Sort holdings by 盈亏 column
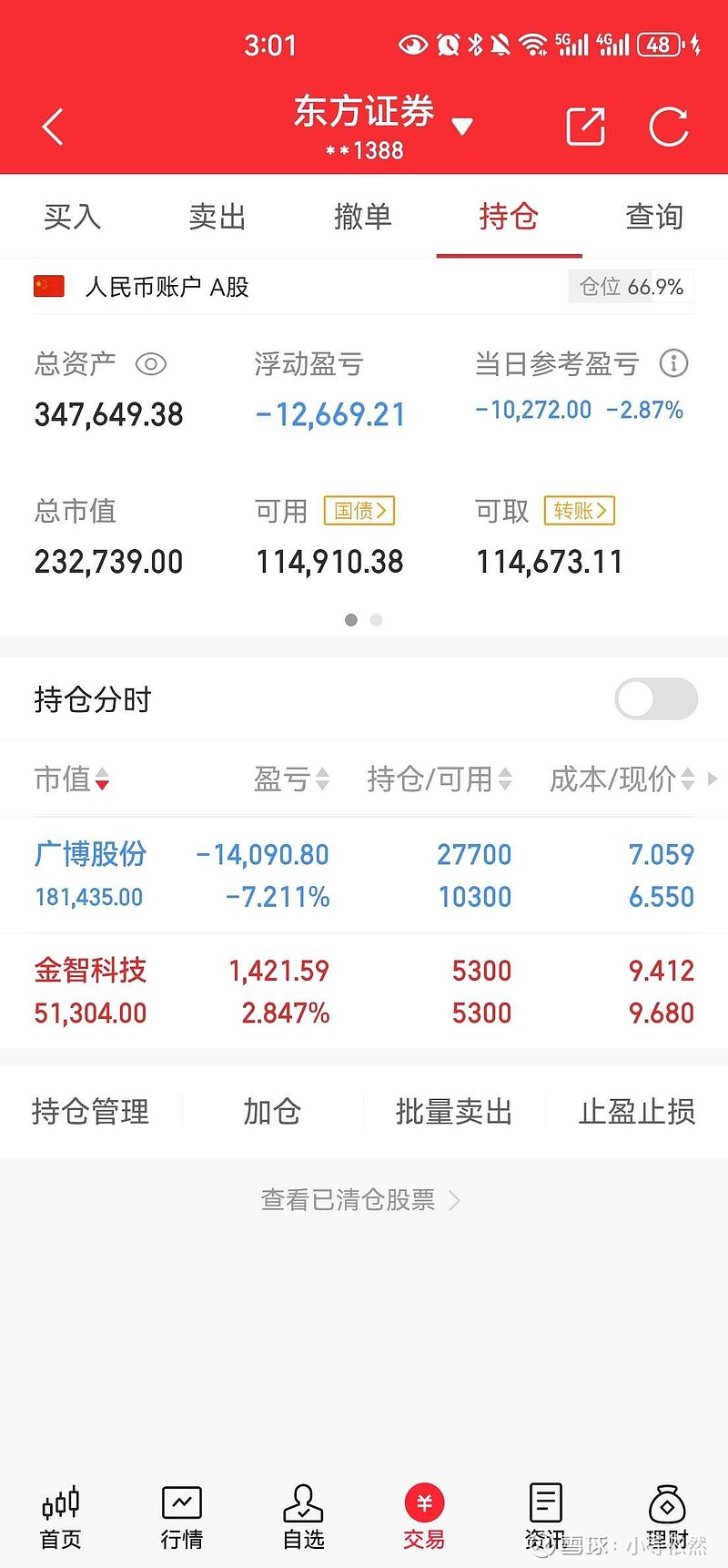 coord(291,779)
